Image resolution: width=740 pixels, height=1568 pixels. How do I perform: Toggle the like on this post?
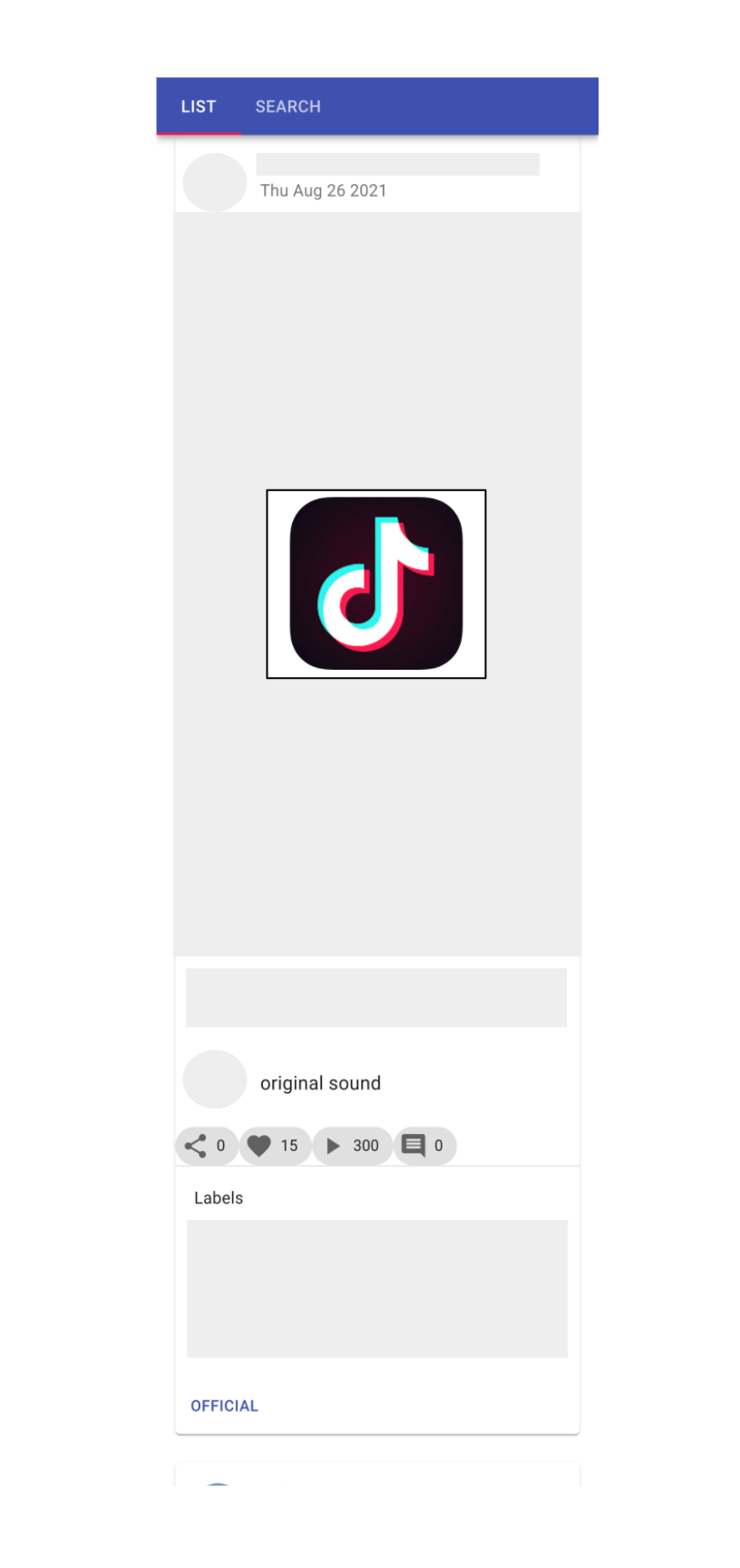point(275,1146)
